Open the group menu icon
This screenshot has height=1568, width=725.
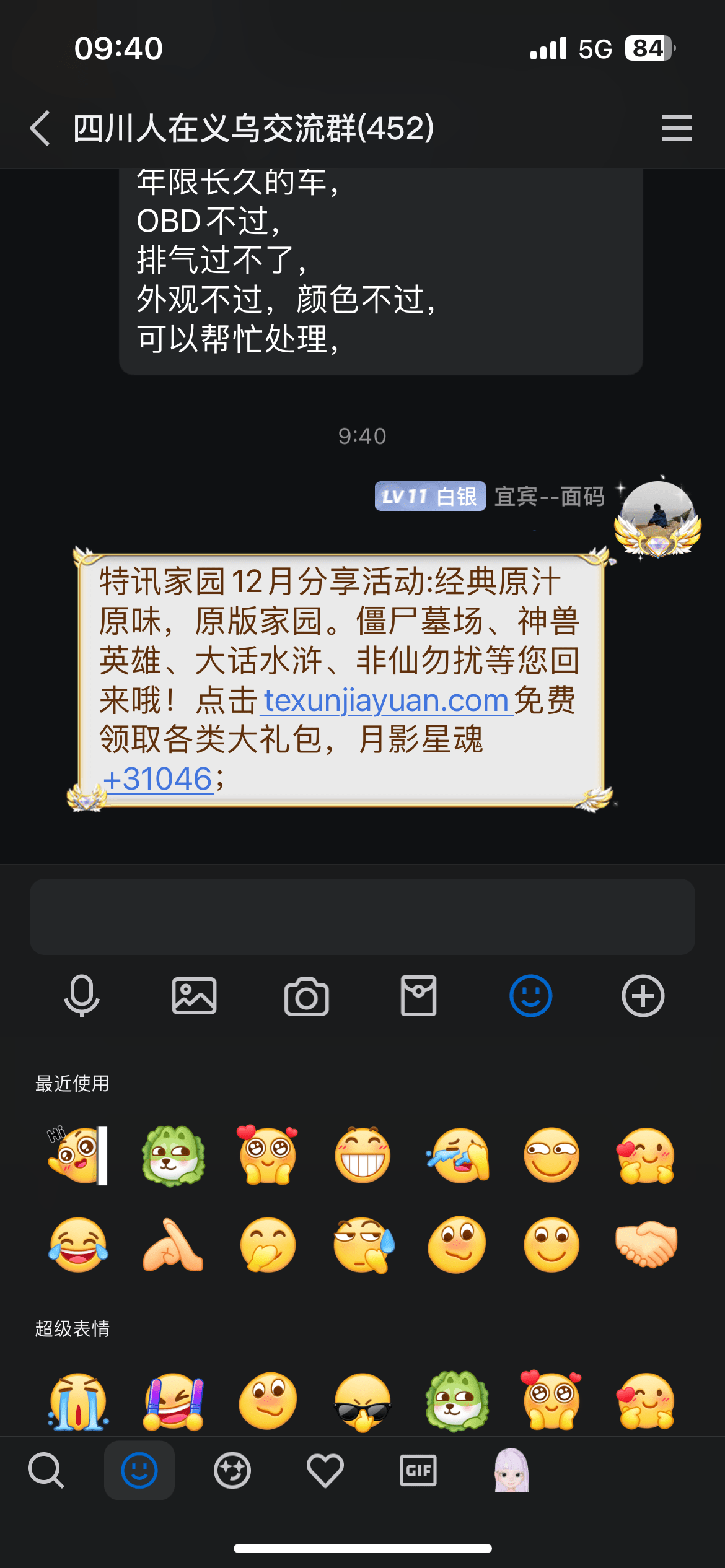[676, 128]
